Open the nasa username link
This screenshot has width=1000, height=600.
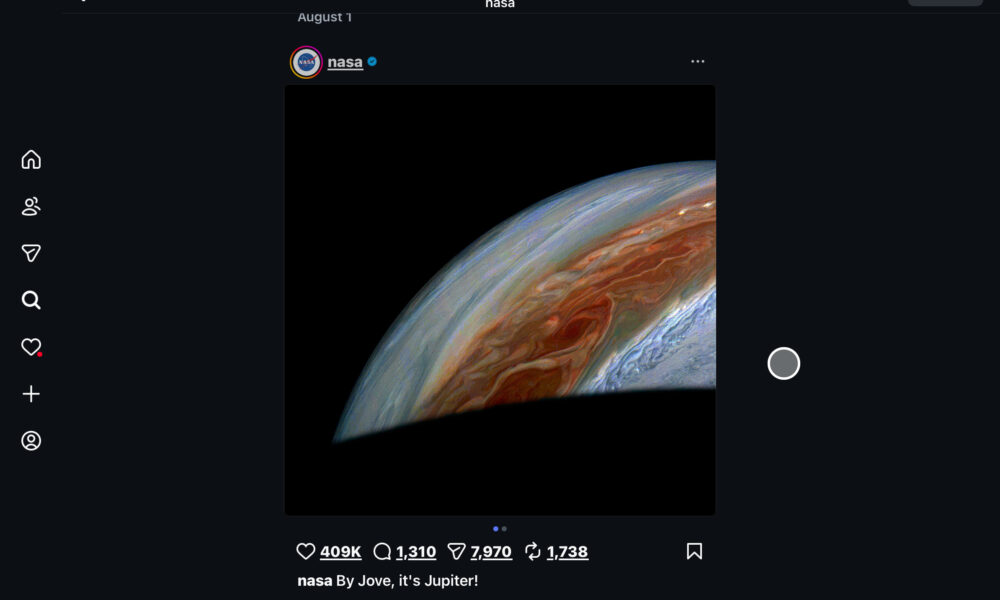pos(345,62)
